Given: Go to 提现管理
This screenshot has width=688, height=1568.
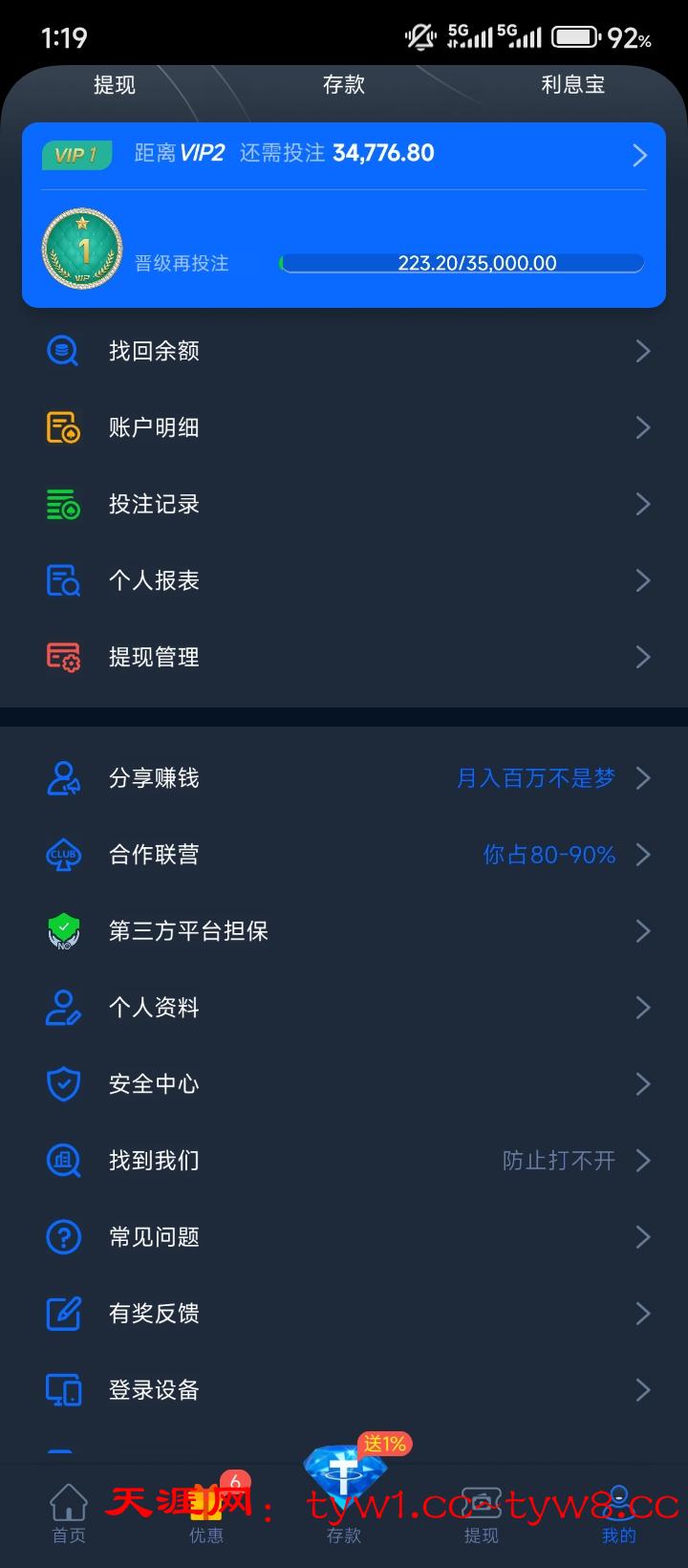Looking at the screenshot, I should [x=344, y=657].
